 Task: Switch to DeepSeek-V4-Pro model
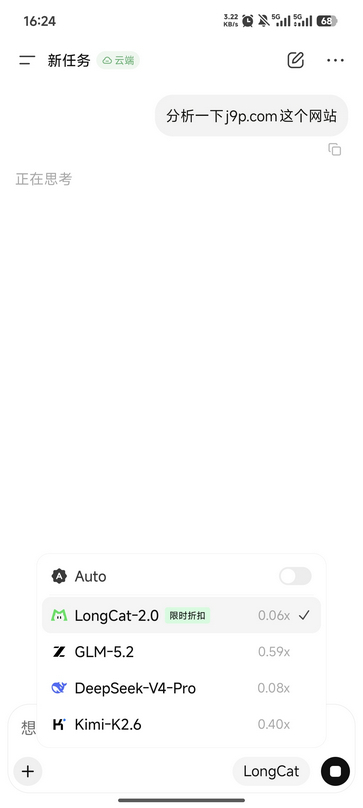click(182, 688)
